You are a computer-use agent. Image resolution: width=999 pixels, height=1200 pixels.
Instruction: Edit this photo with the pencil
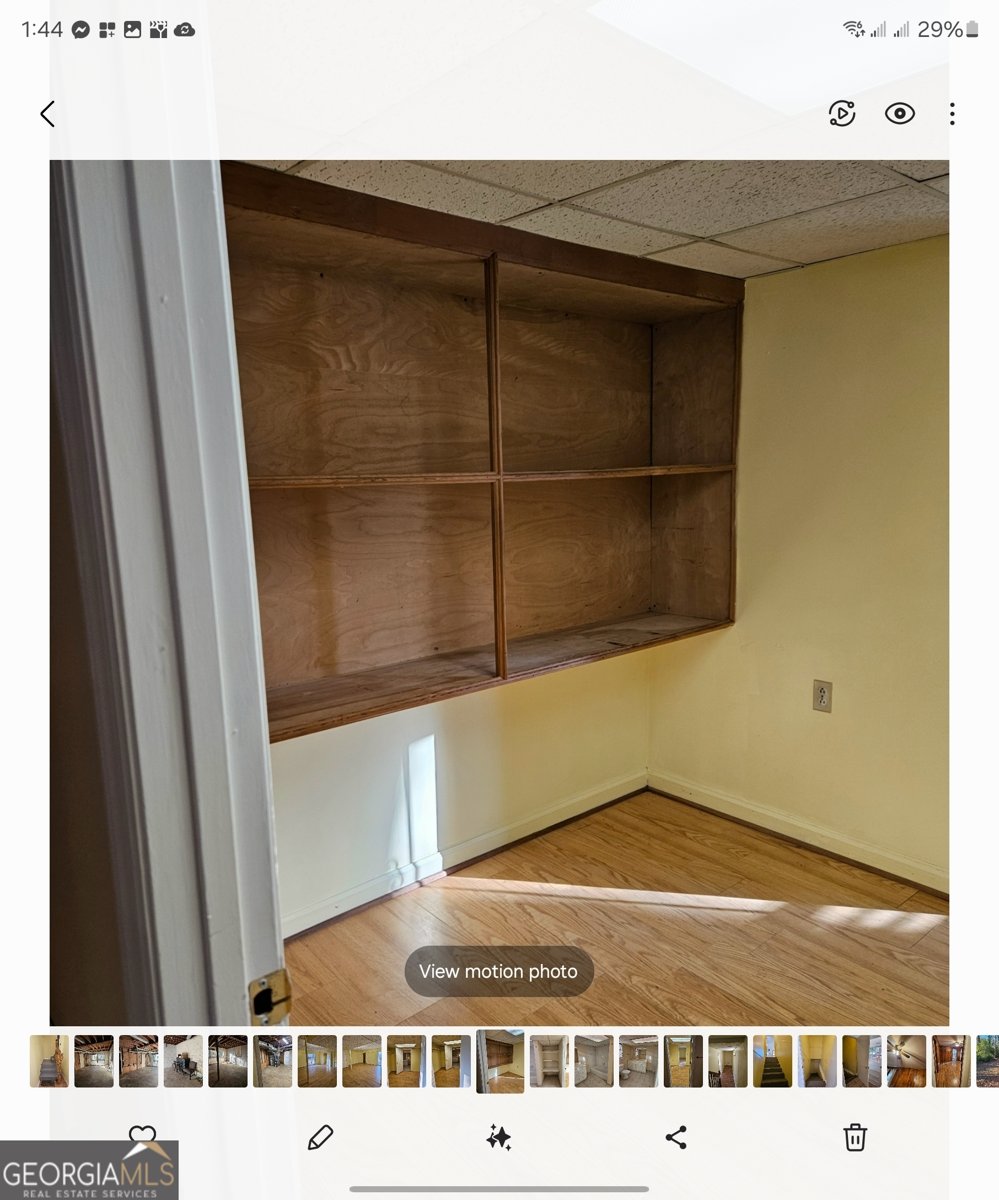pos(320,1137)
